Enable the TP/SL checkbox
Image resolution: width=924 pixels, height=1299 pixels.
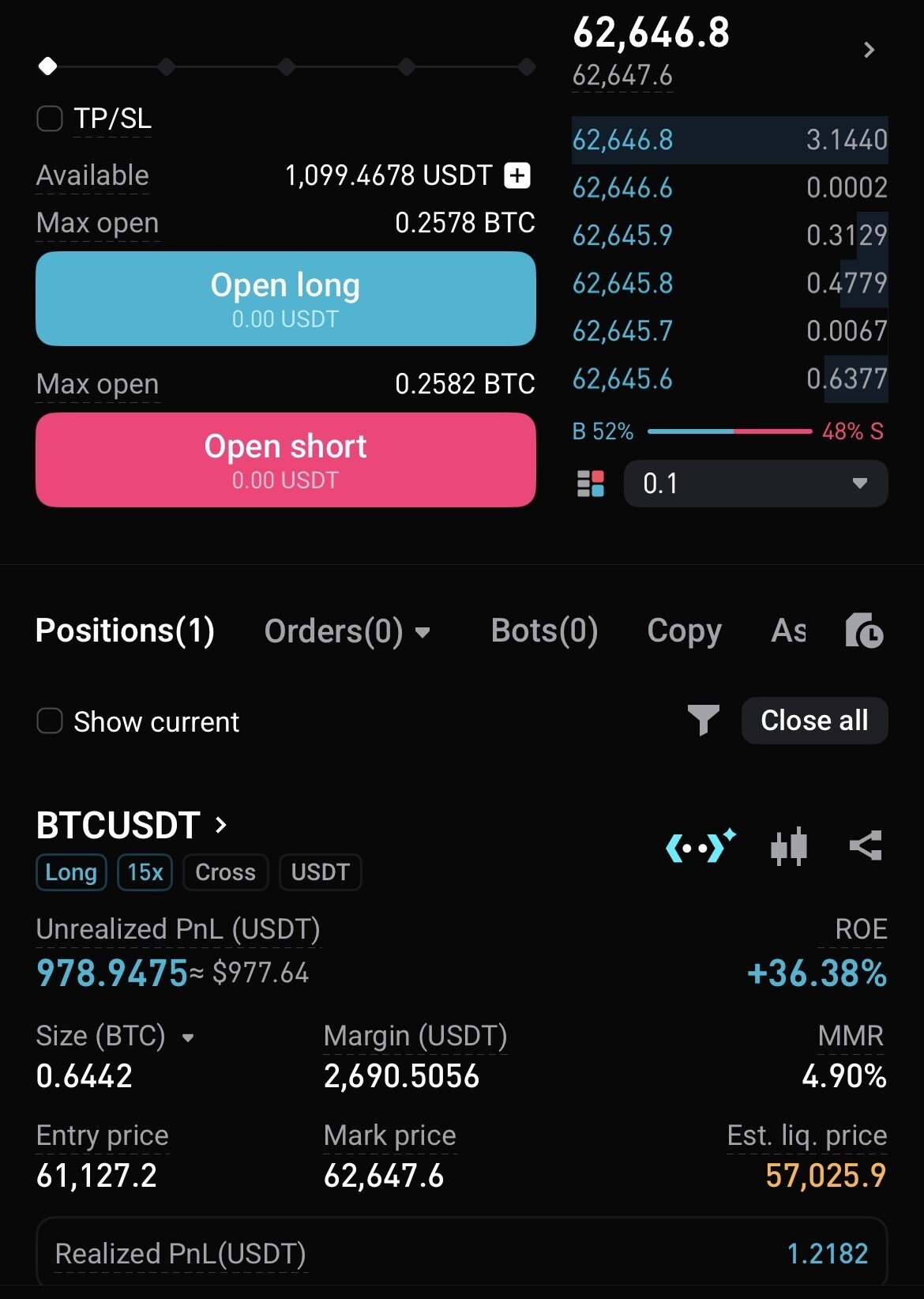point(50,119)
